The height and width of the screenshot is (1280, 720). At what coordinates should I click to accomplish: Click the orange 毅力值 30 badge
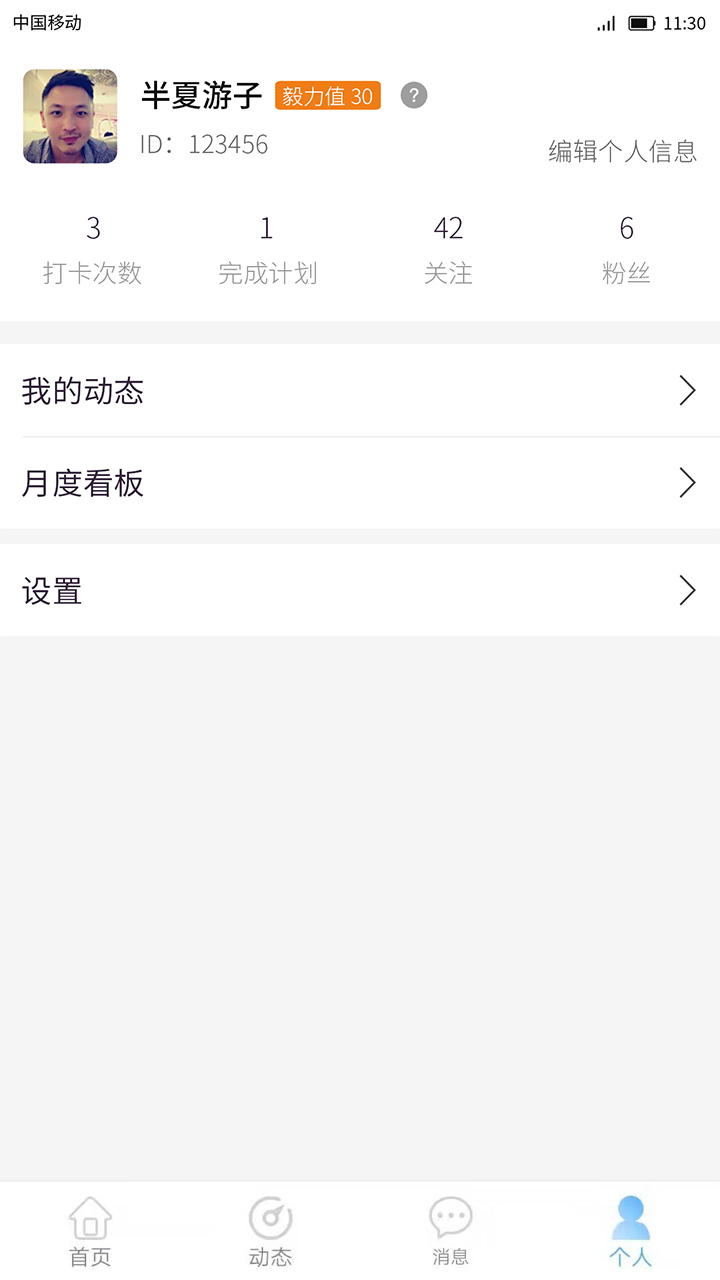[329, 95]
